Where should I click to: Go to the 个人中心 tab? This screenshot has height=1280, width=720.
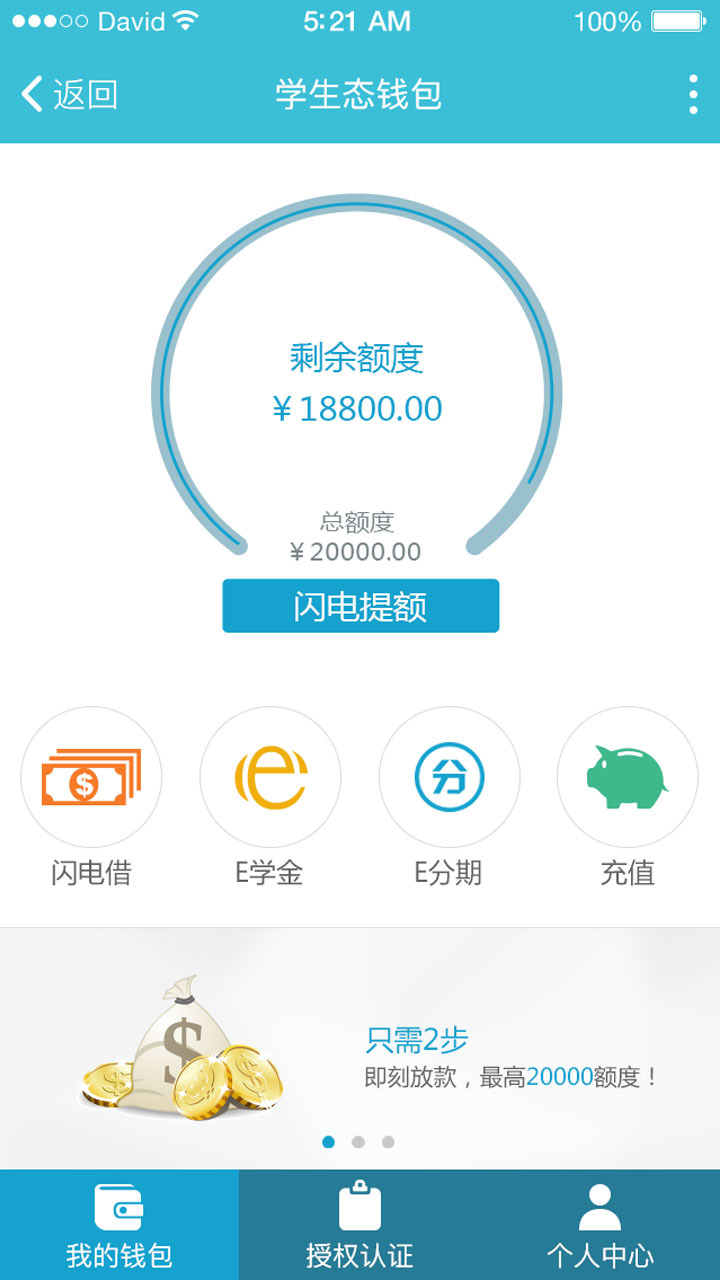coord(600,1225)
